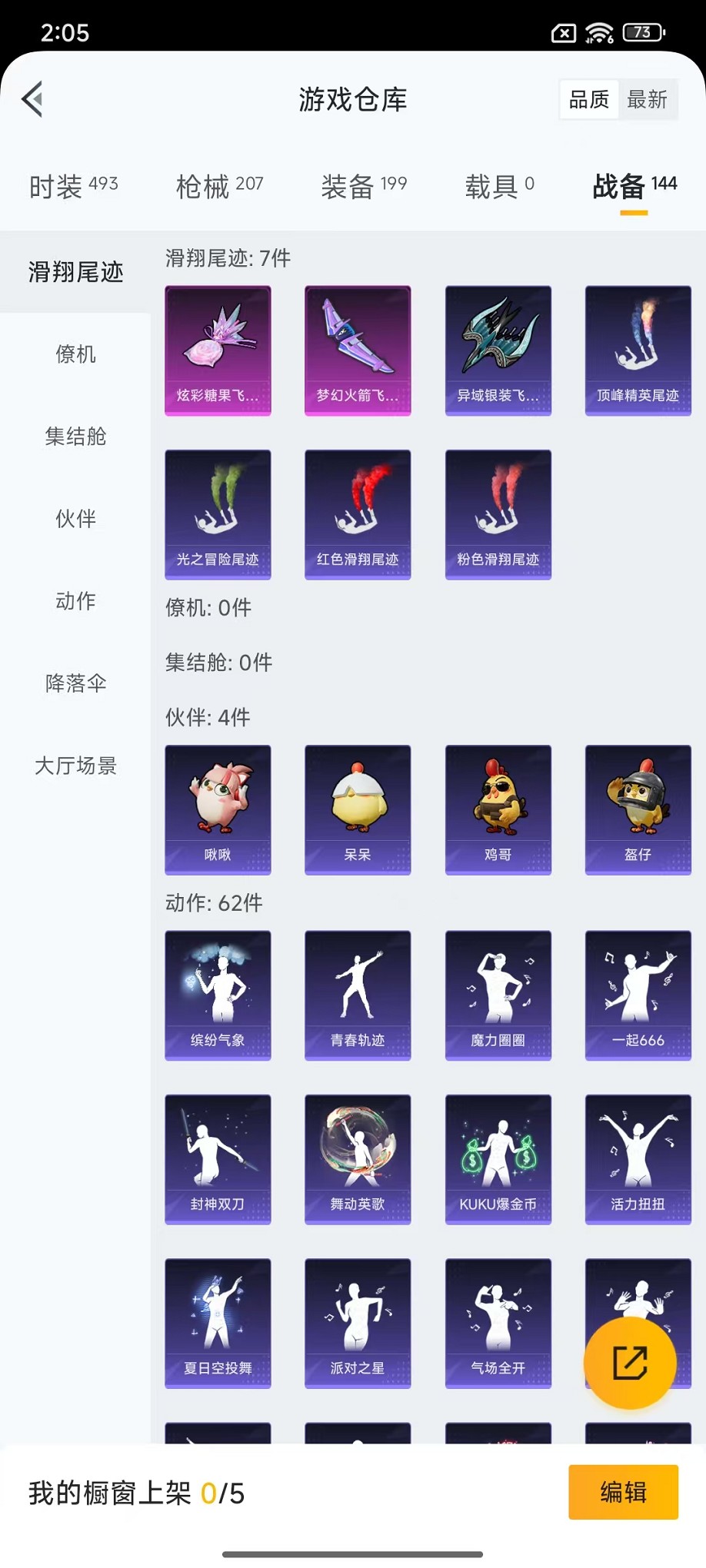Open the 枪械 tab
Image resolution: width=706 pixels, height=1568 pixels.
[x=219, y=186]
